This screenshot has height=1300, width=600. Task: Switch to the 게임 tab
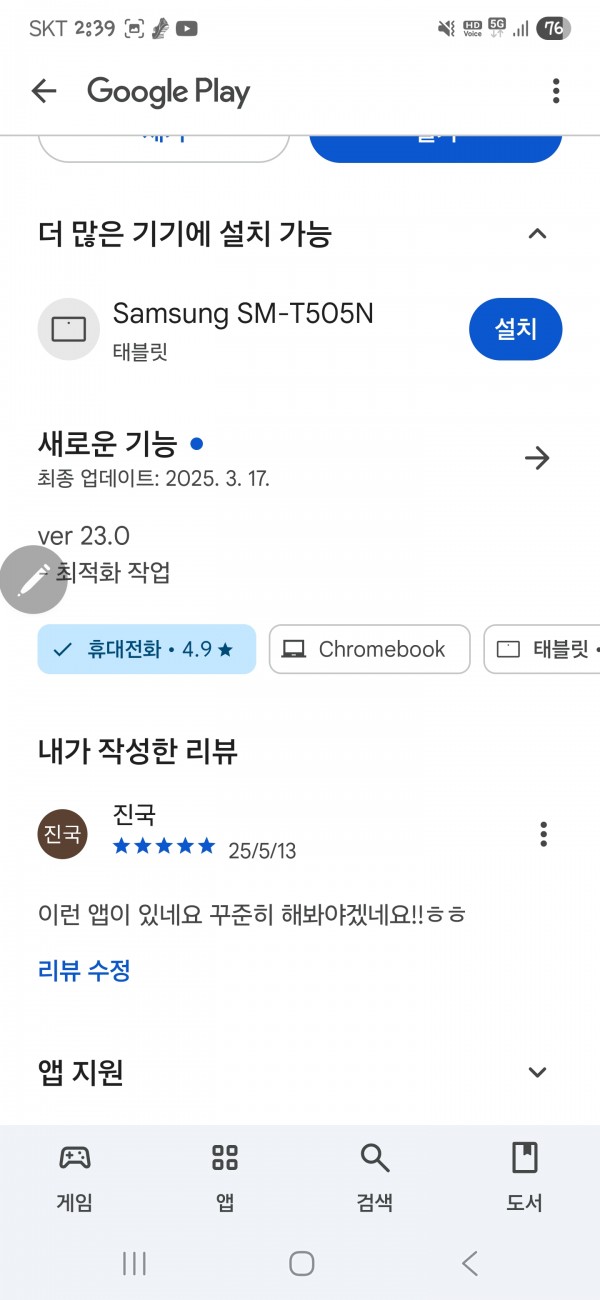click(x=75, y=1177)
